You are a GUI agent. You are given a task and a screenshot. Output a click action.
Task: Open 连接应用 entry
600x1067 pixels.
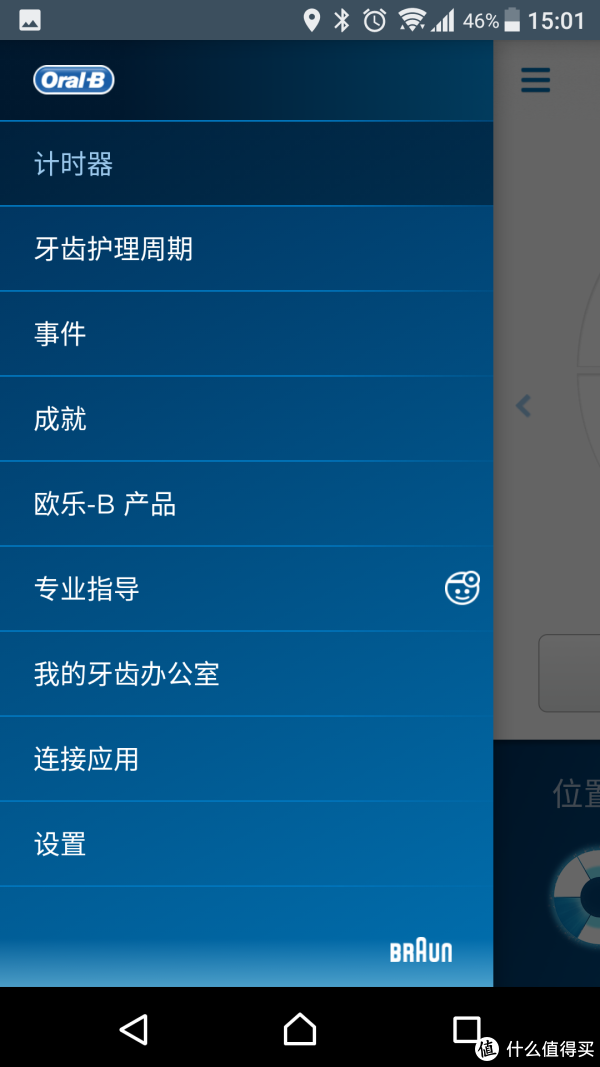(x=246, y=759)
